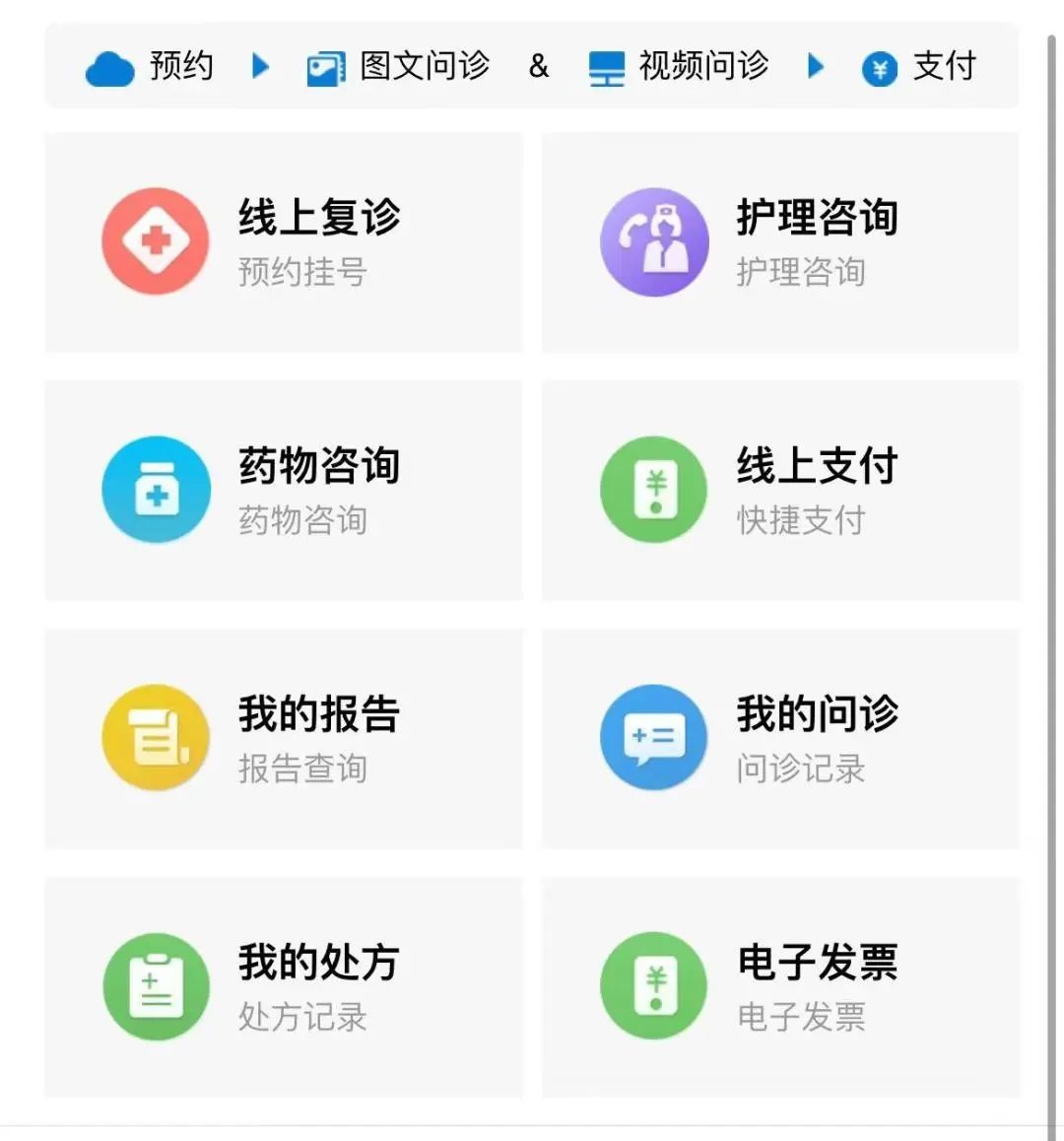This screenshot has height=1141, width=1064.
Task: Select the 护理咨询 card
Action: pyautogui.click(x=780, y=242)
